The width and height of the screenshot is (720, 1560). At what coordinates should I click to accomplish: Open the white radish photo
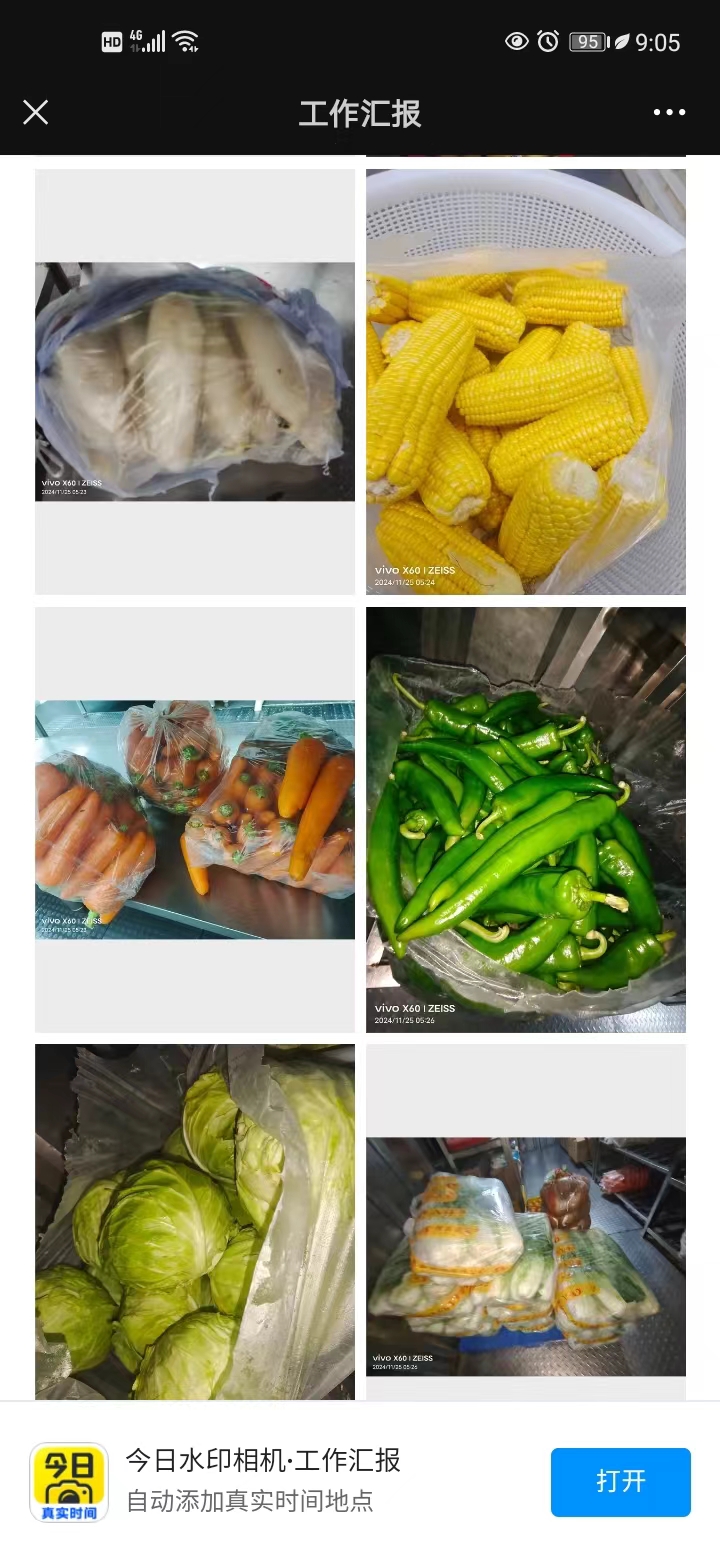[195, 381]
